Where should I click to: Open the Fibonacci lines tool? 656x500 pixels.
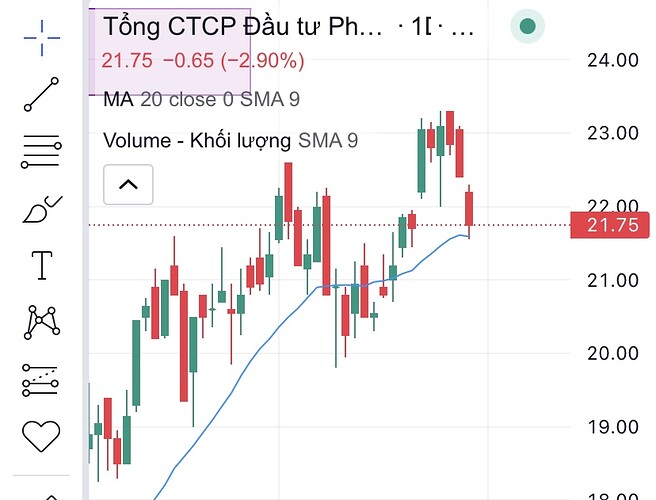point(41,152)
